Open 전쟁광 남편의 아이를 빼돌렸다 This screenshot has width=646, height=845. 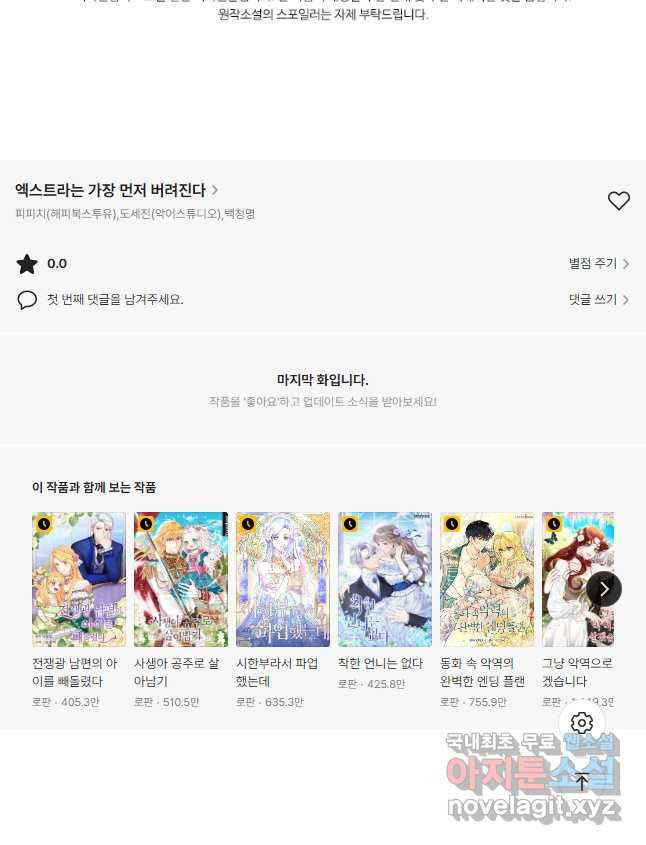click(x=79, y=580)
